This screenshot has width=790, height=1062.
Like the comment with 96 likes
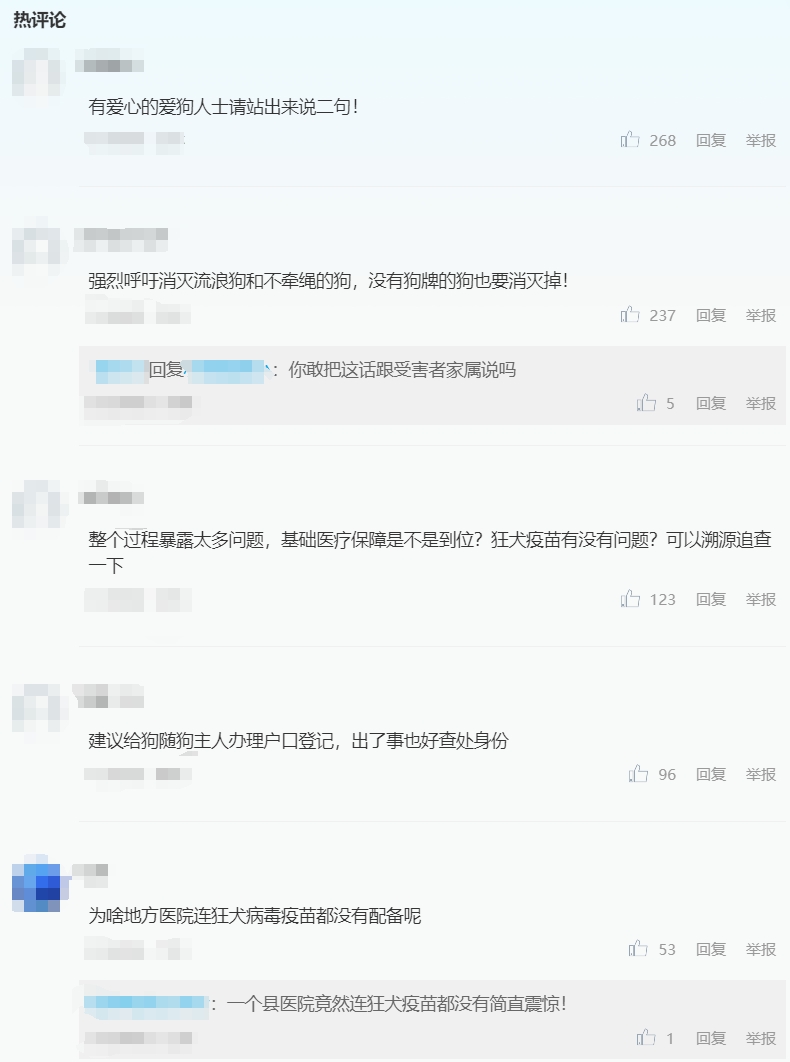pos(638,774)
